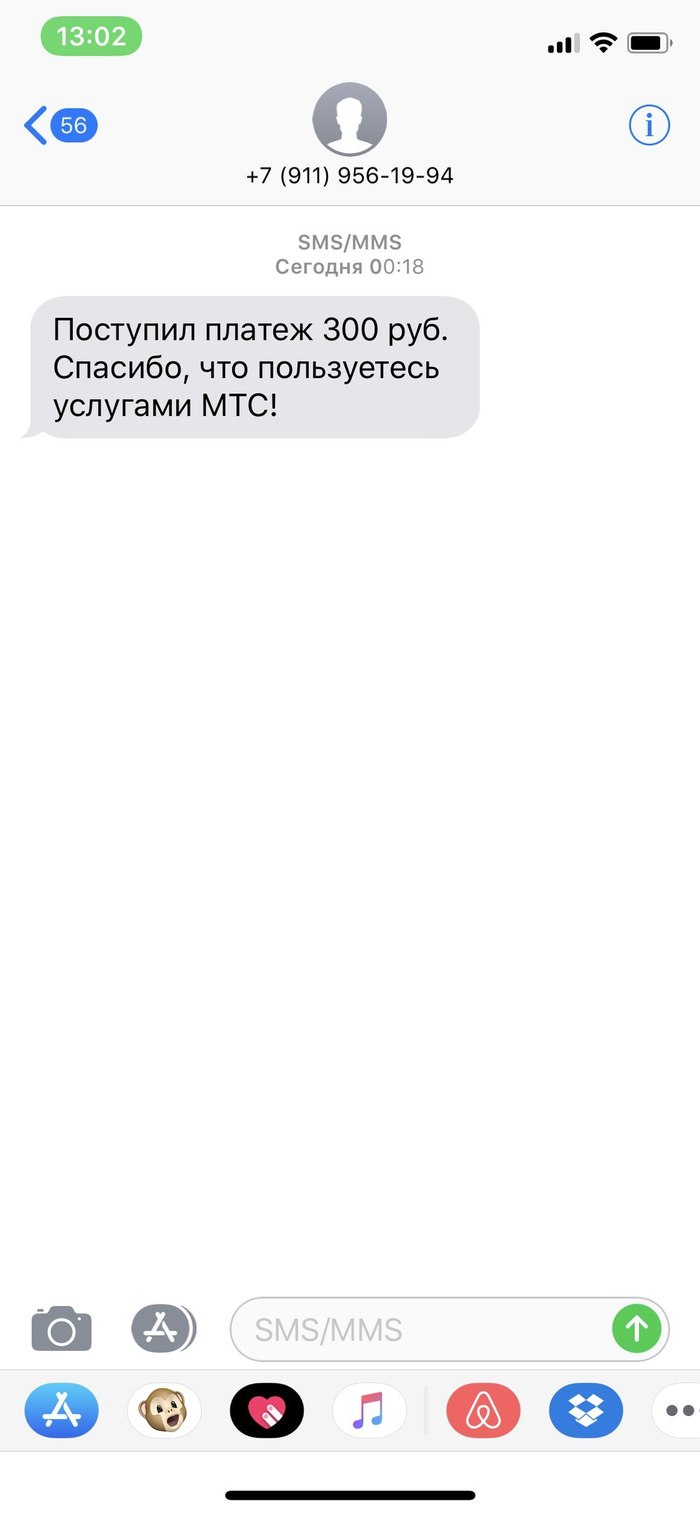700x1515 pixels.
Task: Focus the SMS/MMS message text field
Action: pos(420,1329)
